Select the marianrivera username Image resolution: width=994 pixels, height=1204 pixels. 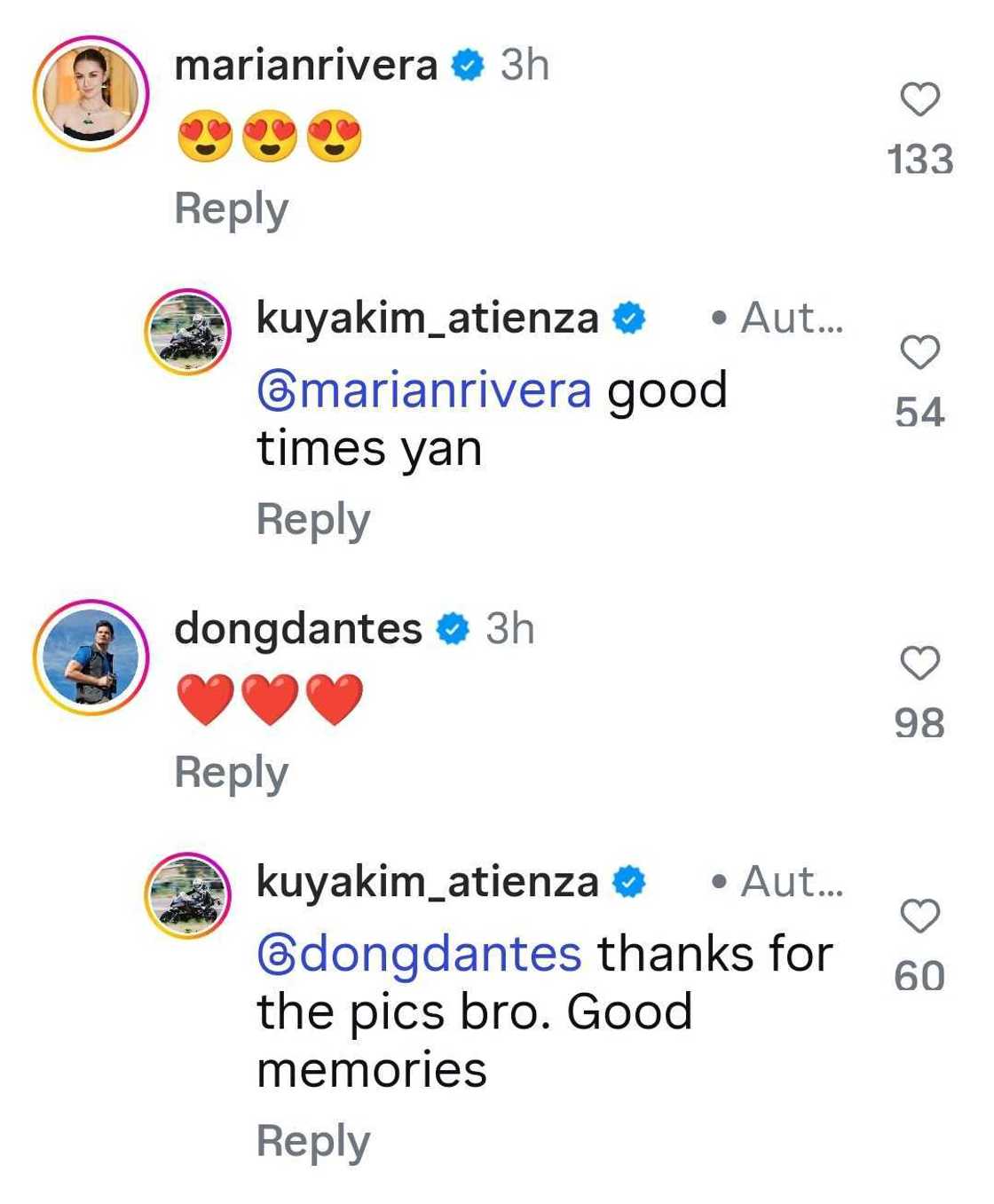pyautogui.click(x=306, y=65)
